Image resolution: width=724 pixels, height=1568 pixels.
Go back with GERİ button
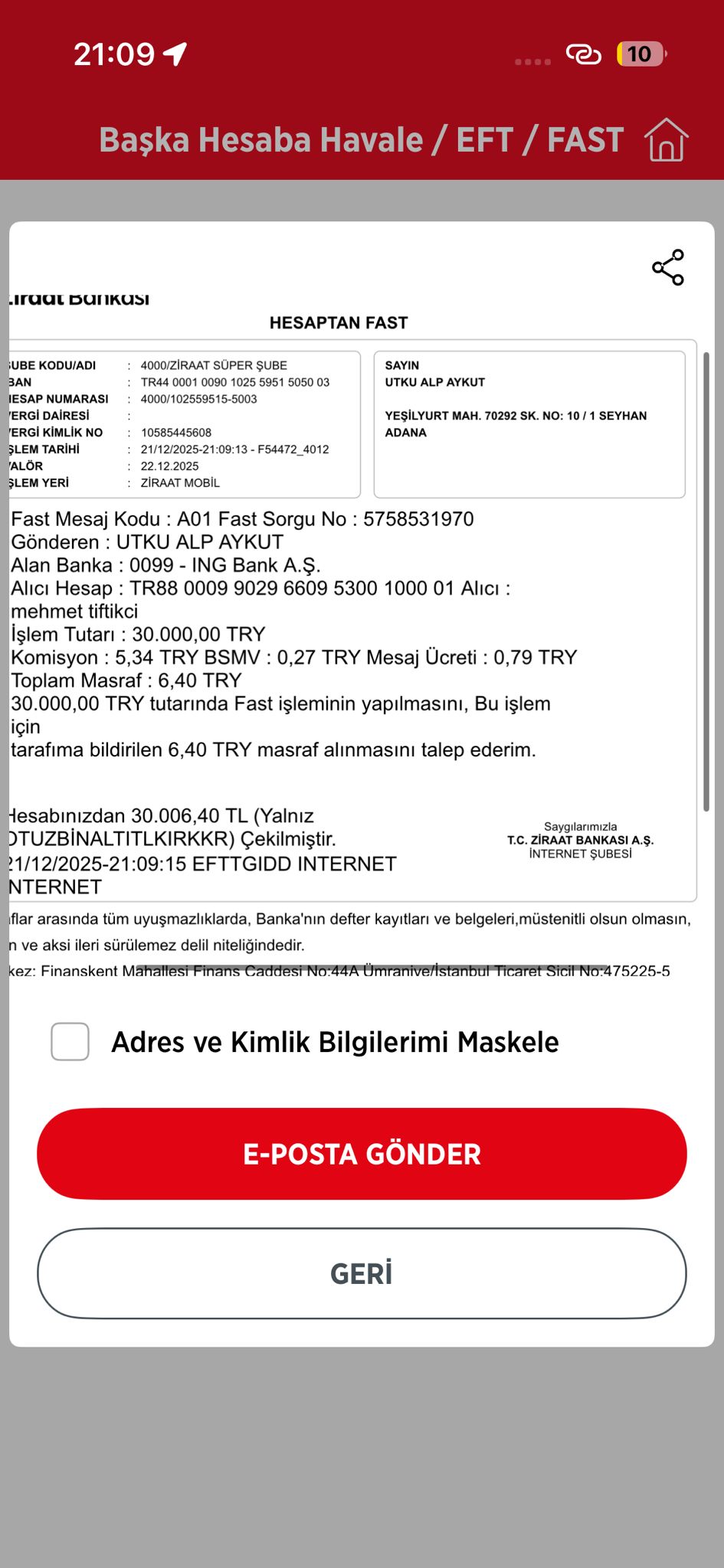pos(362,1273)
